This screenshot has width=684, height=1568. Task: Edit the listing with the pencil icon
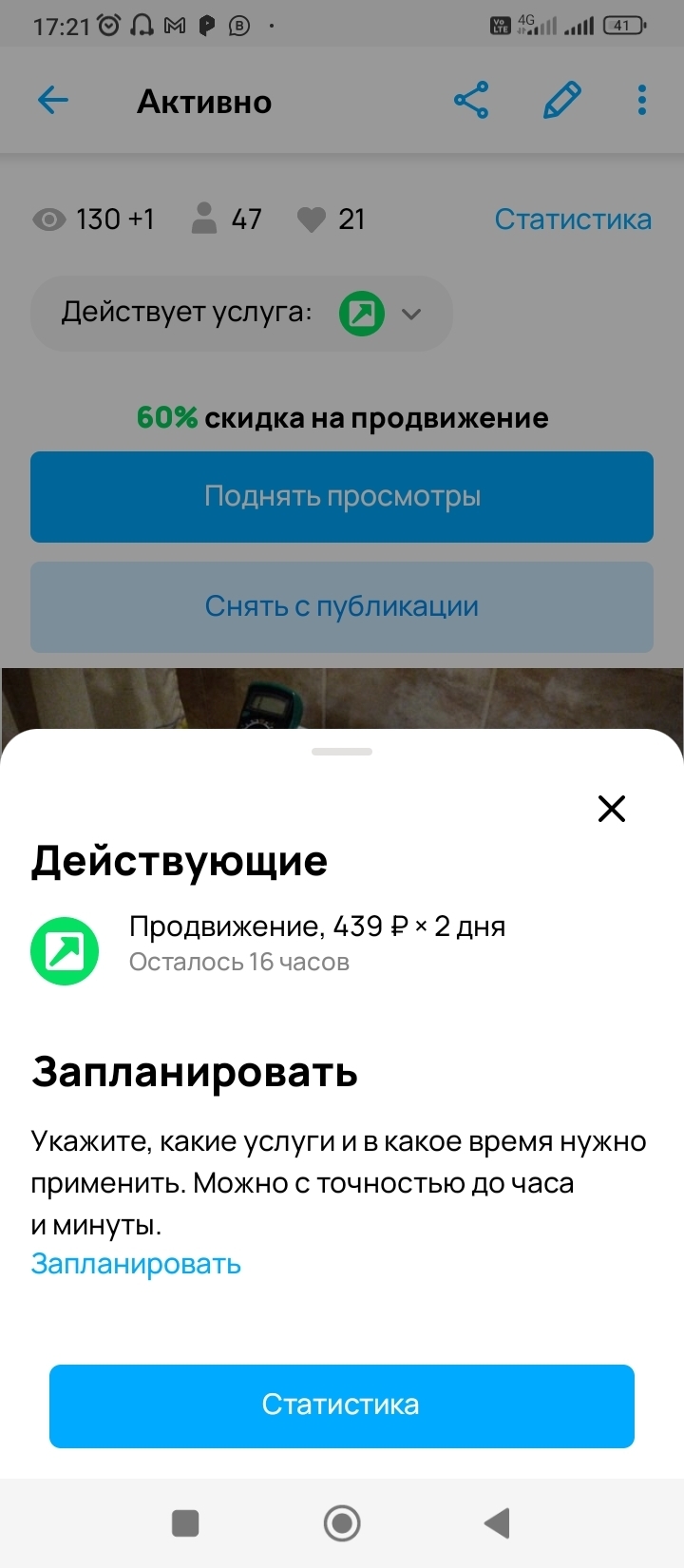click(561, 101)
